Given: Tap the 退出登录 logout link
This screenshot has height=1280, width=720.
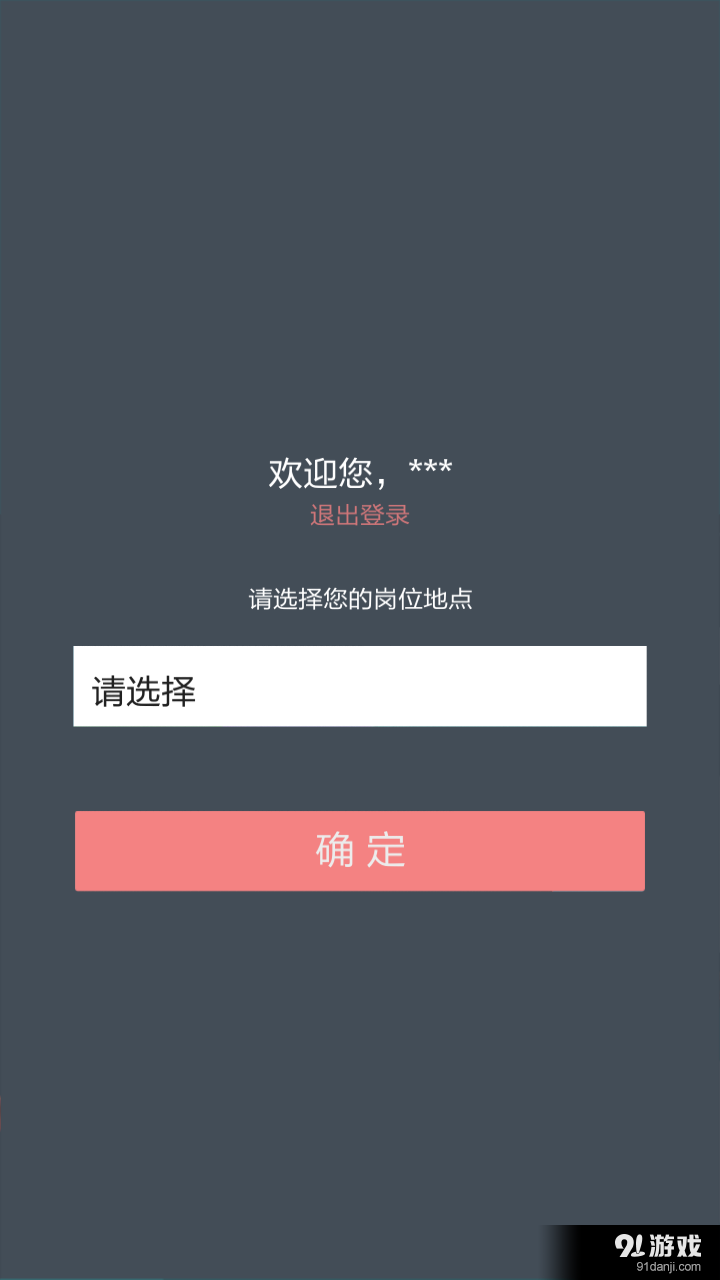Looking at the screenshot, I should 360,516.
